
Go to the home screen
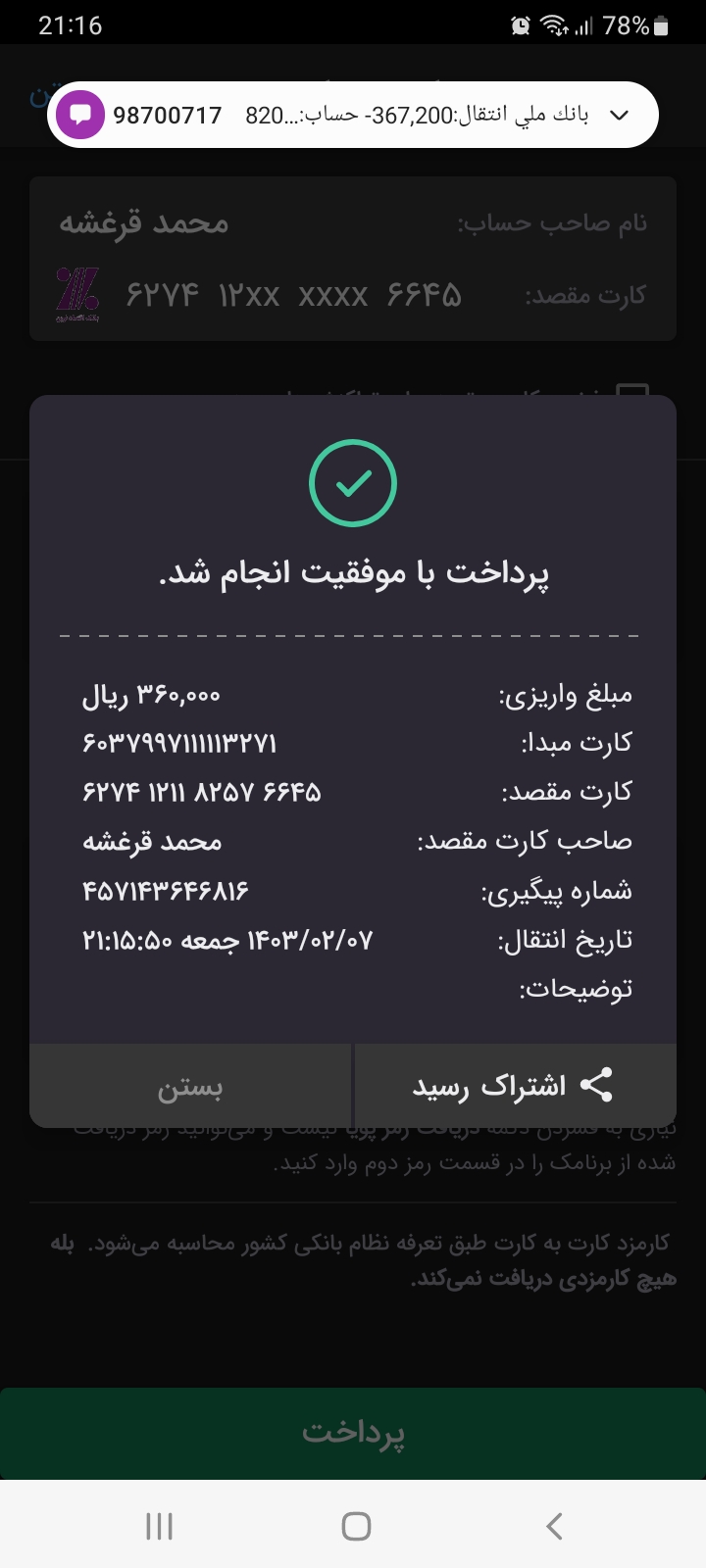point(356,1526)
